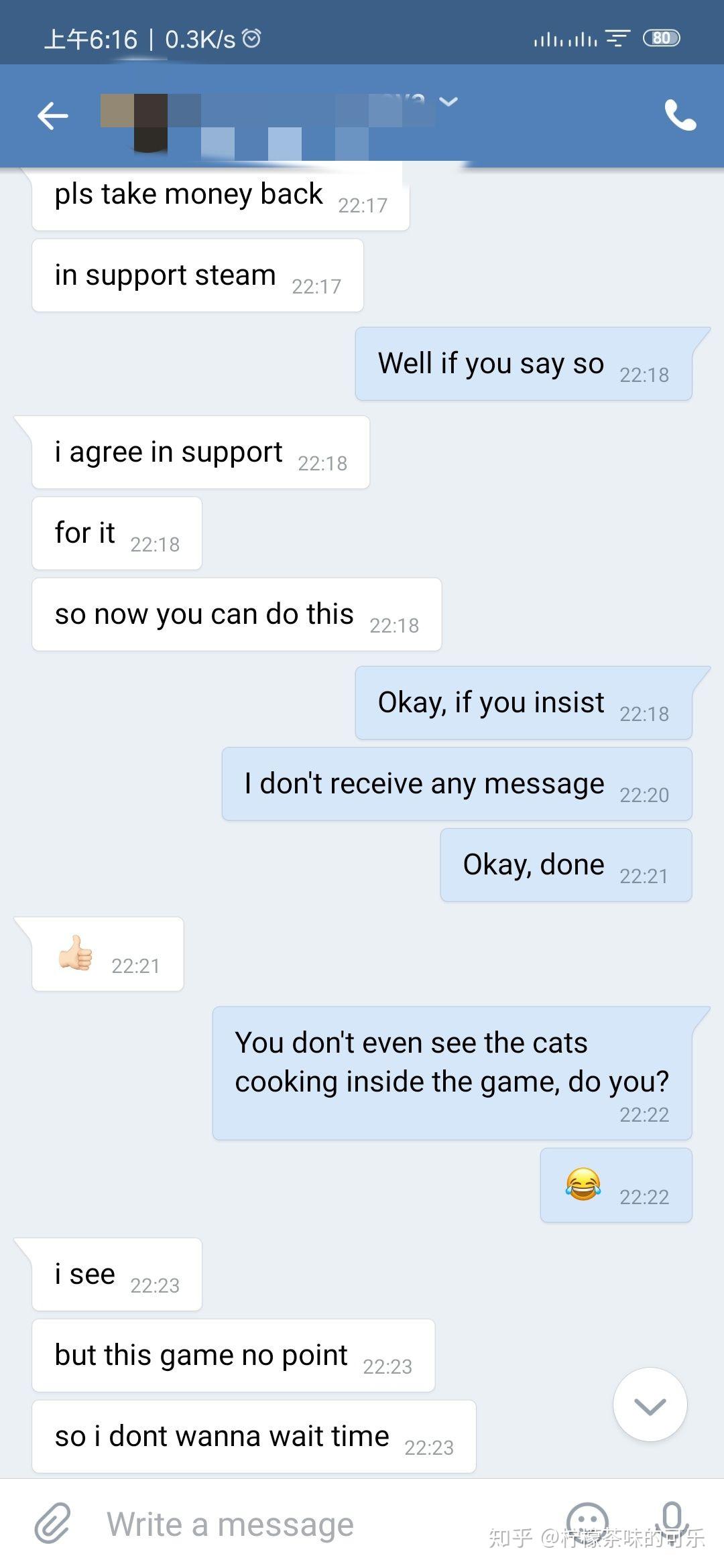Go back using the arrow icon

click(x=52, y=116)
